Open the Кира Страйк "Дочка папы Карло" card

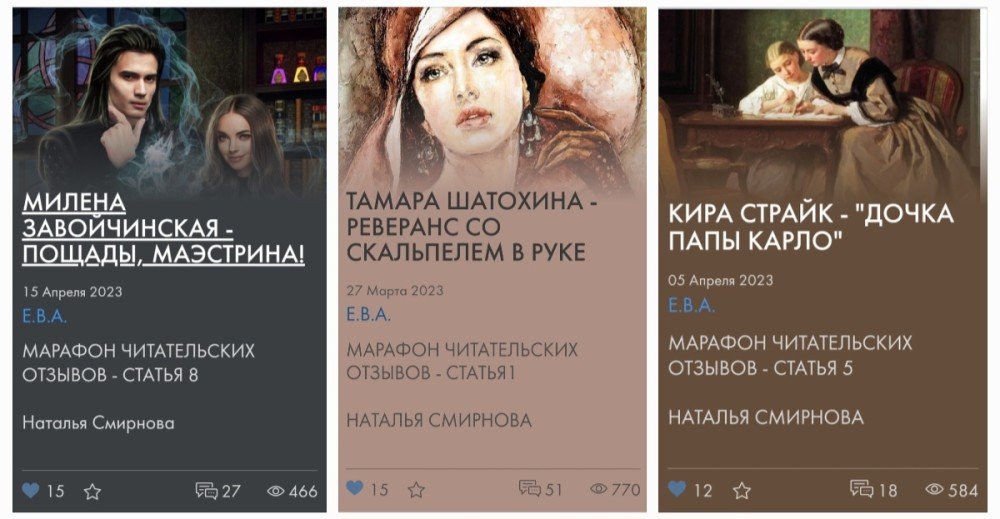pyautogui.click(x=811, y=227)
